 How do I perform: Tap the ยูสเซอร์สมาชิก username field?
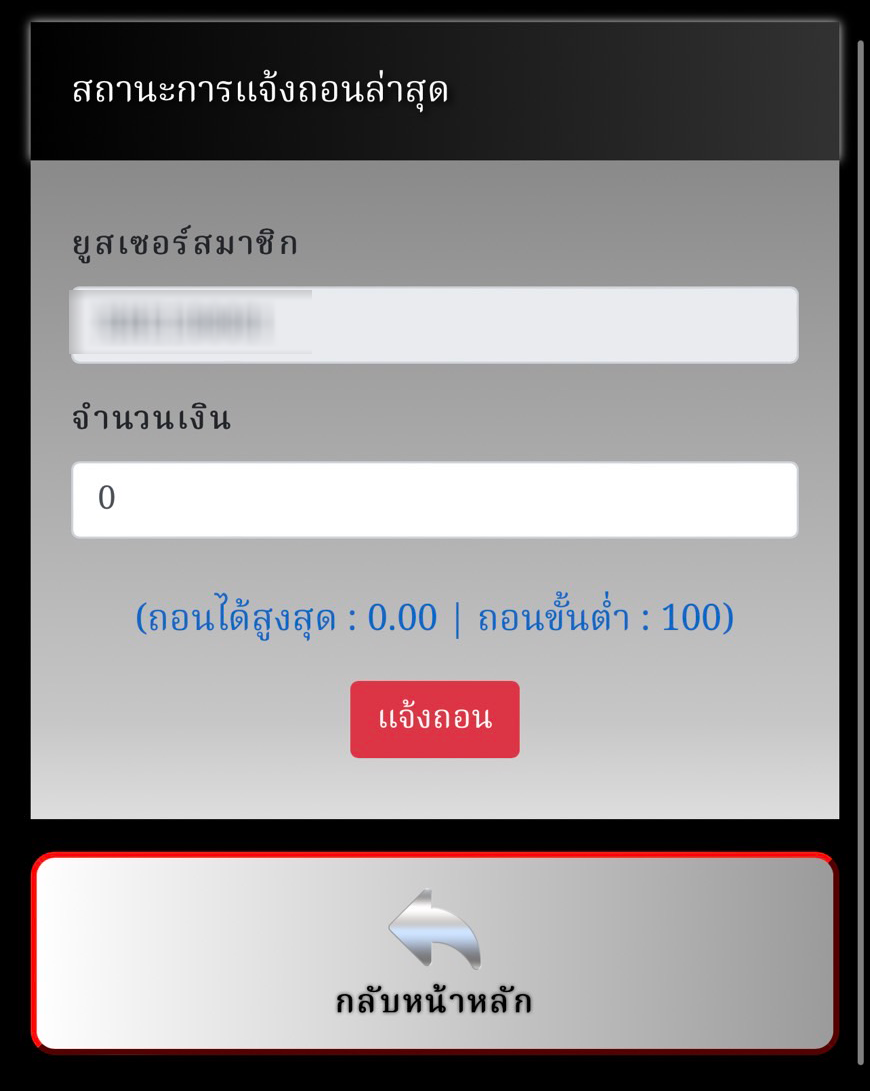click(x=434, y=325)
